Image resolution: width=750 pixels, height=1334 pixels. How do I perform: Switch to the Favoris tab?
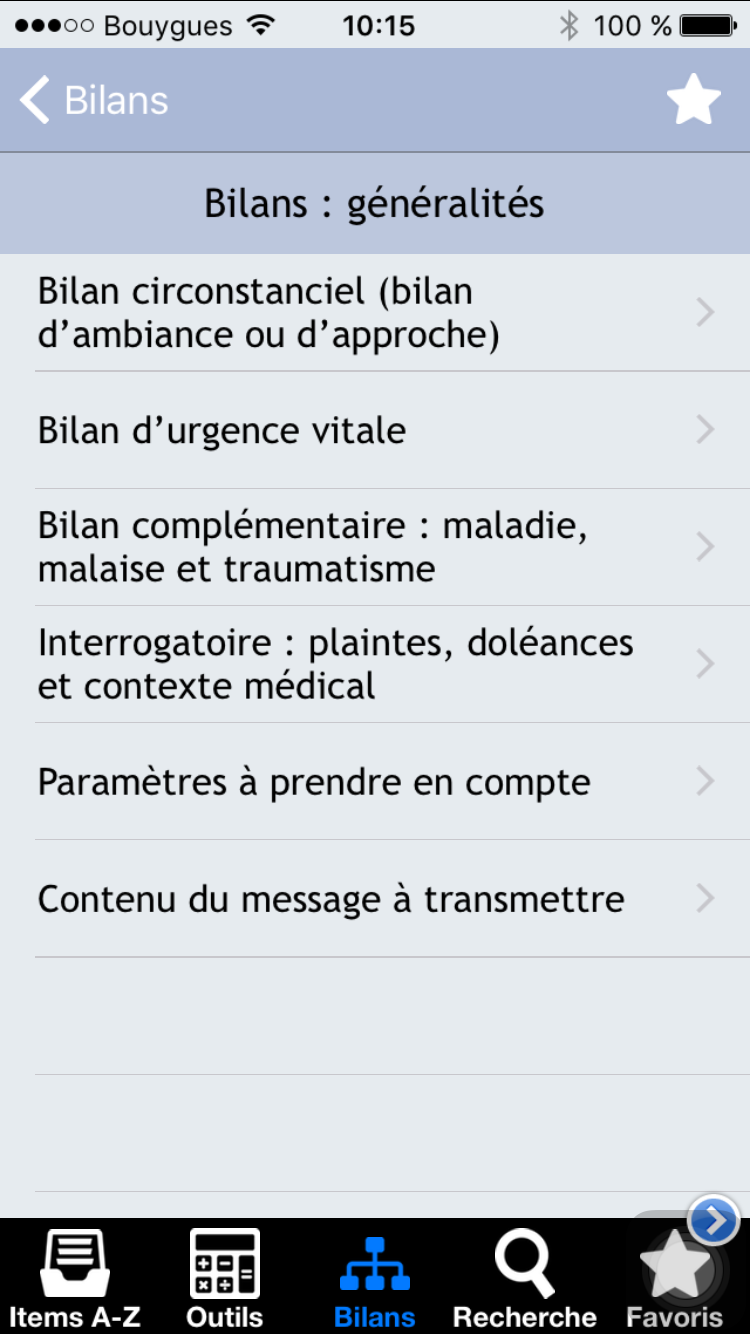coord(675,1277)
